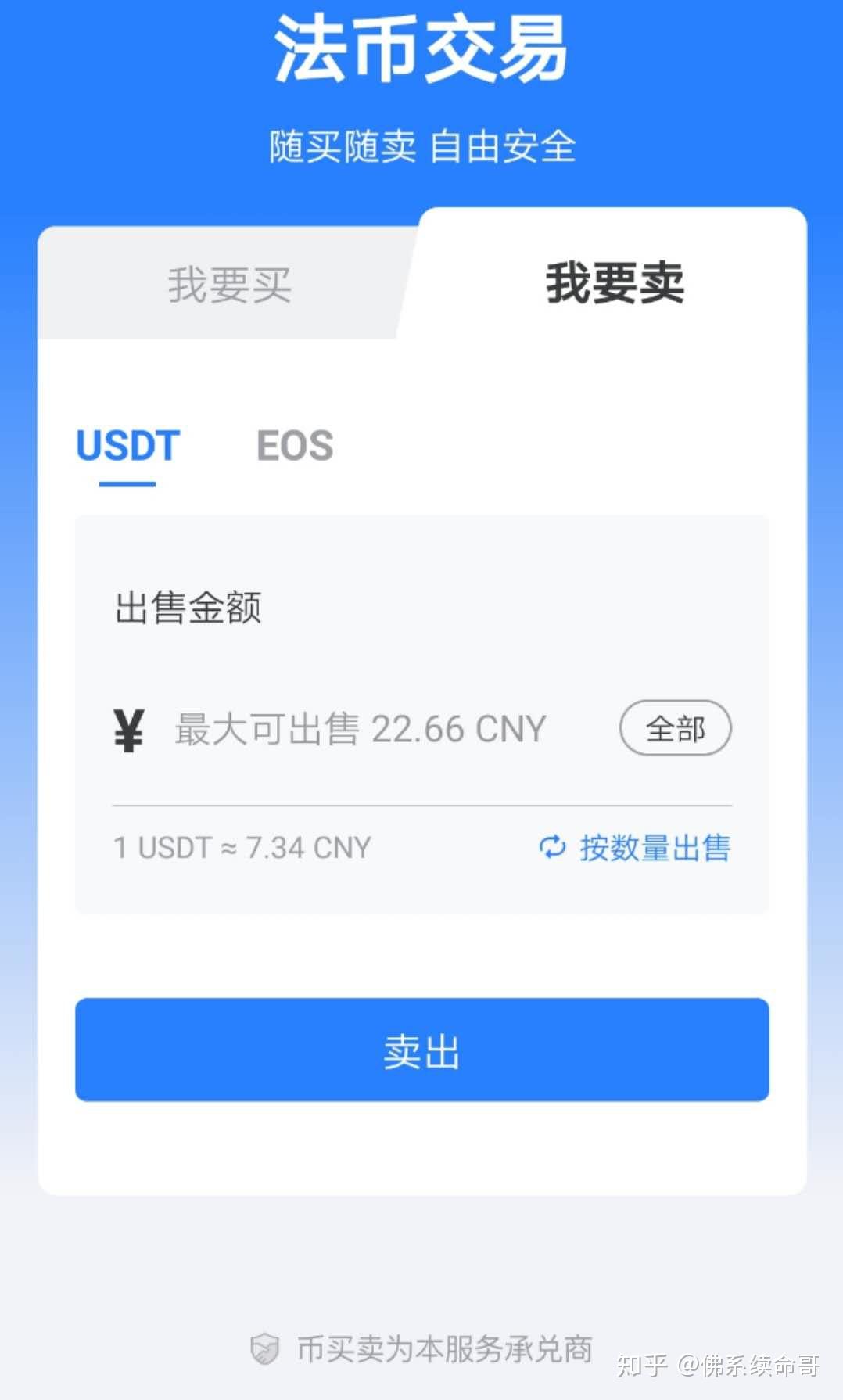Screen dimensions: 843x1400
Task: Select the EOS currency tab
Action: [295, 445]
